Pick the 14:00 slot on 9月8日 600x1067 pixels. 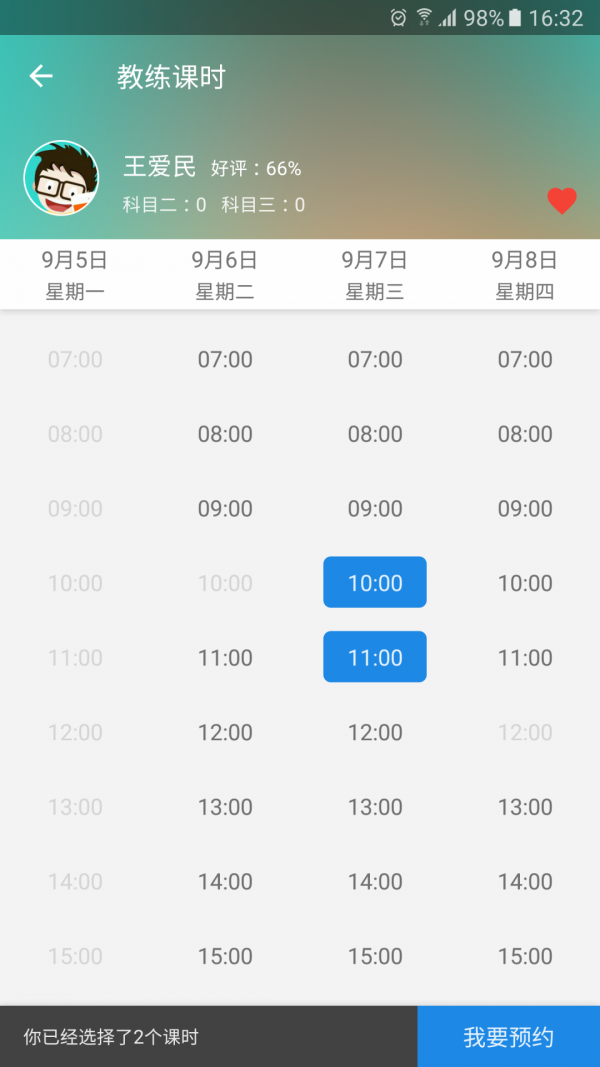click(x=525, y=882)
